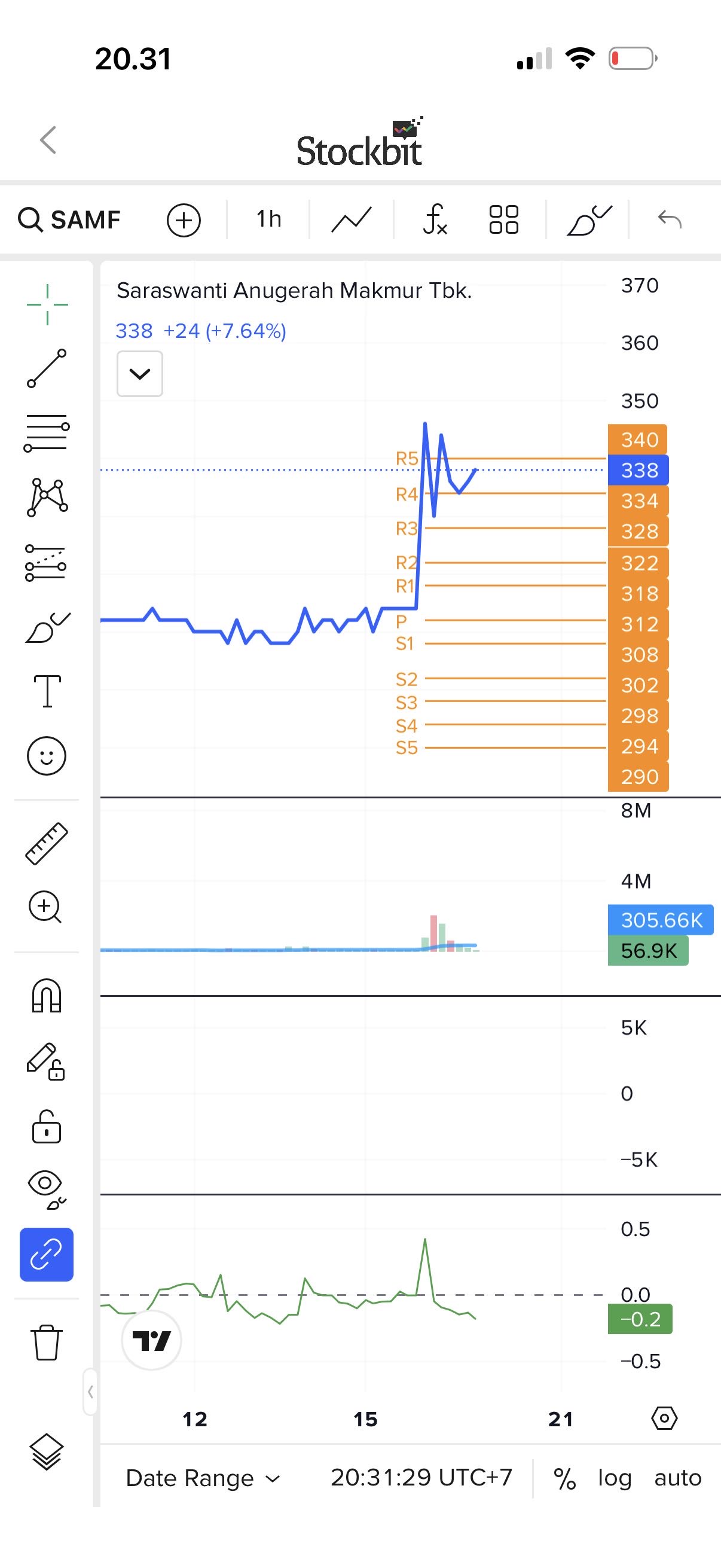Toggle magnet mode for drawings
Screen dimensions: 721x1568
coord(47,995)
